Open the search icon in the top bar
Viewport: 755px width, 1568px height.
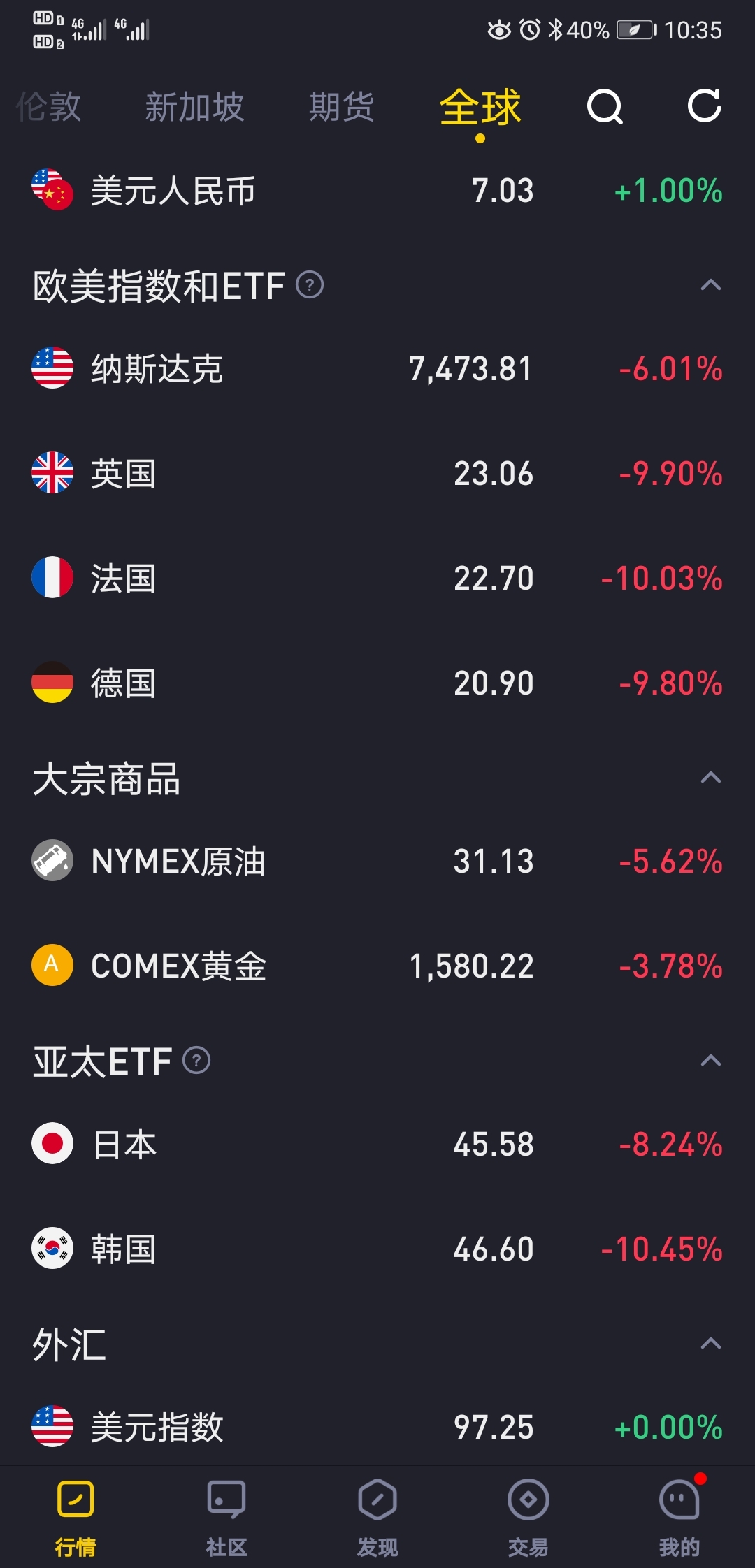(605, 107)
